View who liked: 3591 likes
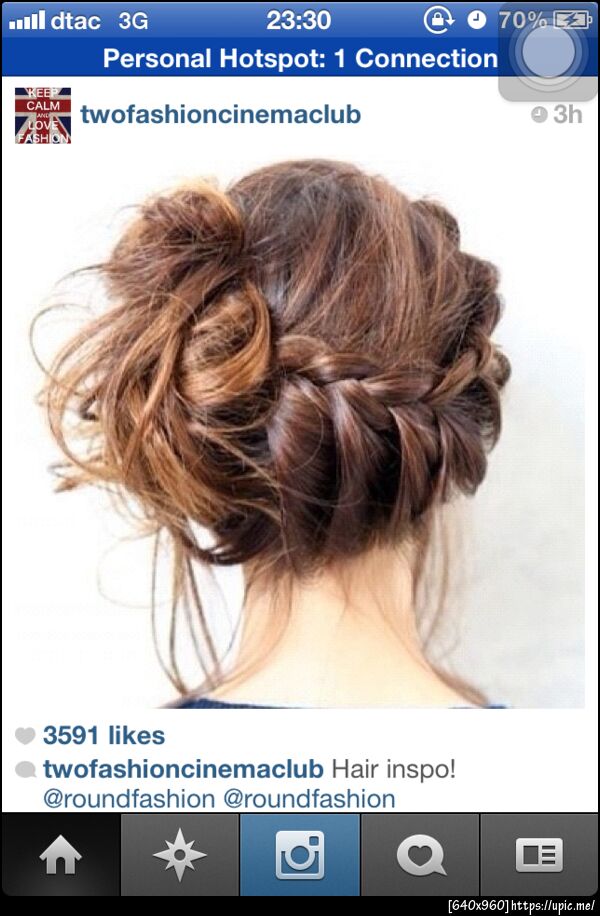The image size is (600, 916). 103,736
